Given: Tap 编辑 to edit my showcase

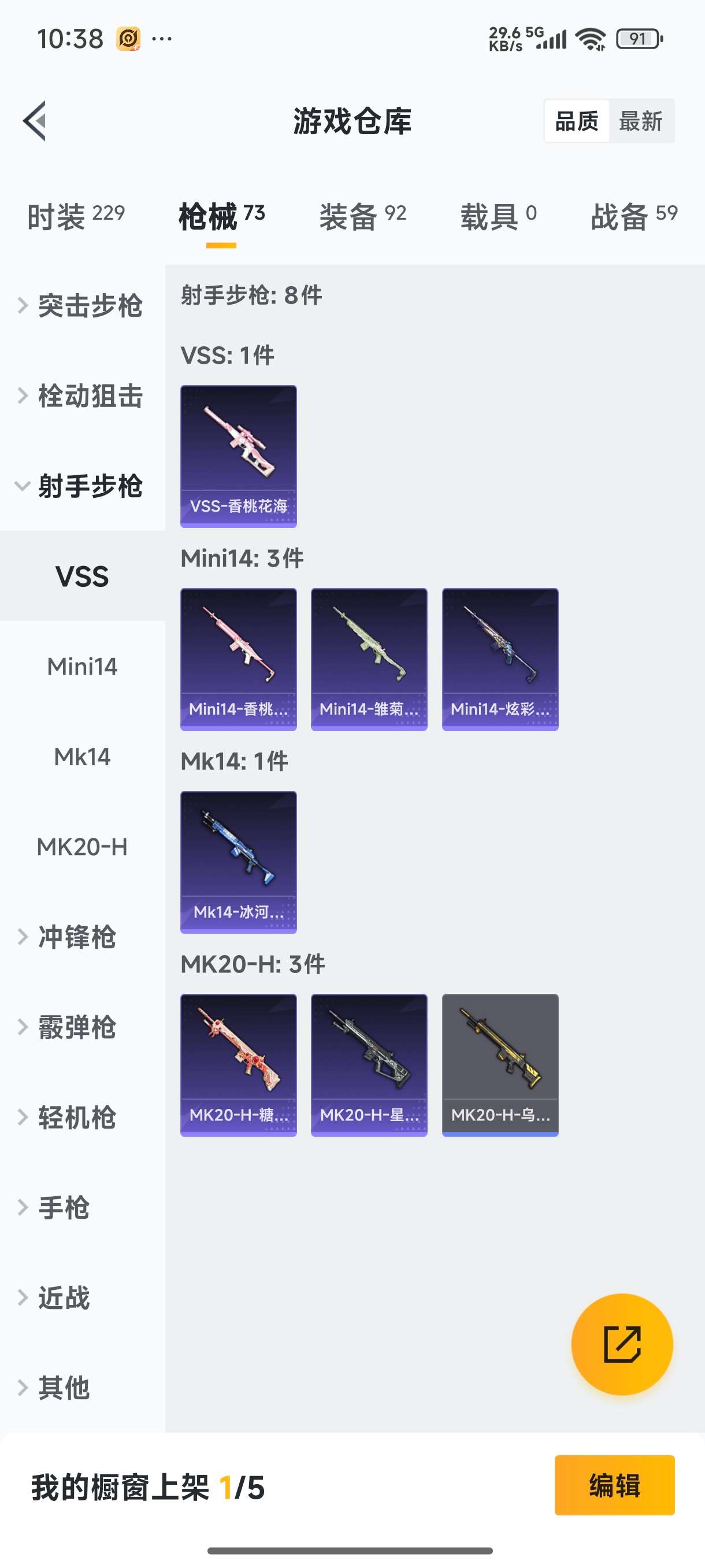Looking at the screenshot, I should click(614, 1485).
